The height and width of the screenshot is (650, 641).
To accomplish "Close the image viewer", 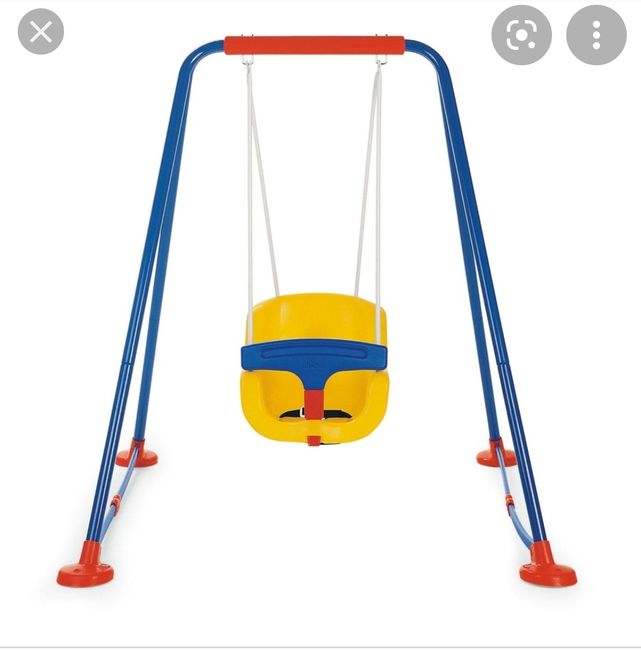I will pyautogui.click(x=40, y=32).
